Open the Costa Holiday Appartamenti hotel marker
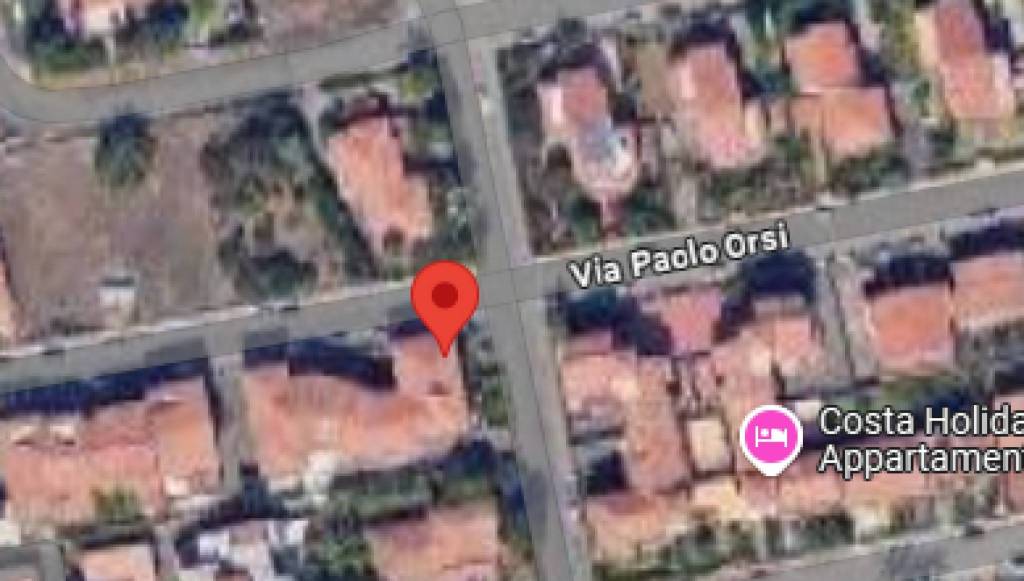The height and width of the screenshot is (581, 1024). (771, 435)
